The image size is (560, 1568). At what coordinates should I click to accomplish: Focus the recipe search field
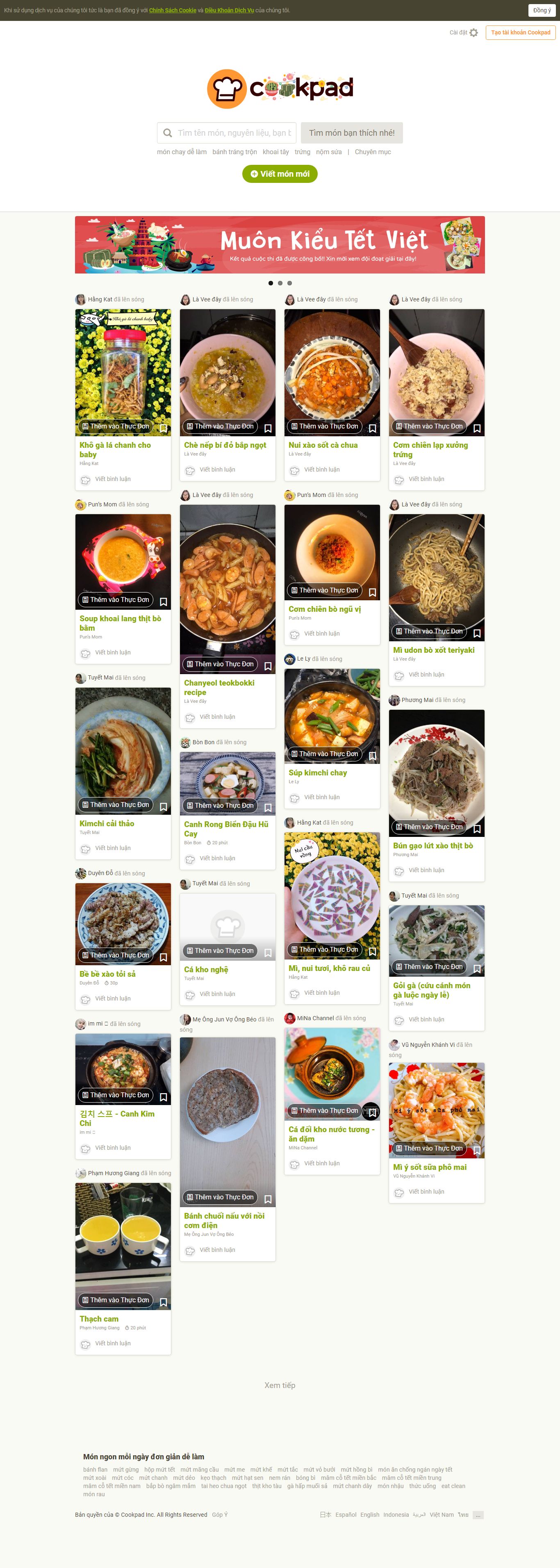[x=234, y=133]
